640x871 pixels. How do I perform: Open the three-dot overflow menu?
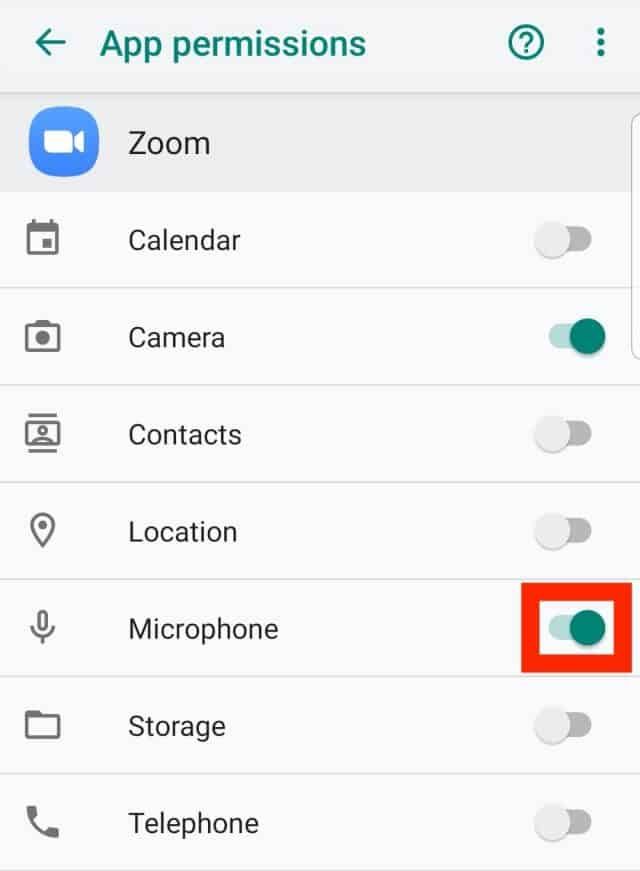[600, 43]
